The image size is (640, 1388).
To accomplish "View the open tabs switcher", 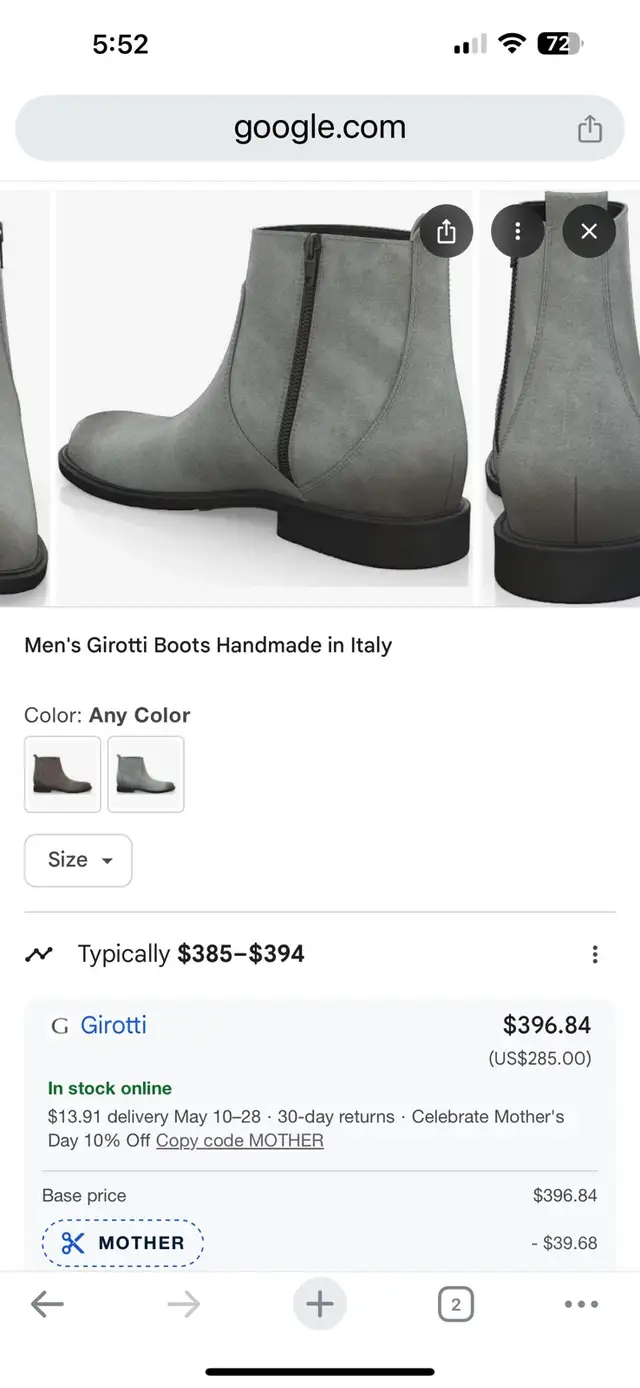I will 455,1304.
